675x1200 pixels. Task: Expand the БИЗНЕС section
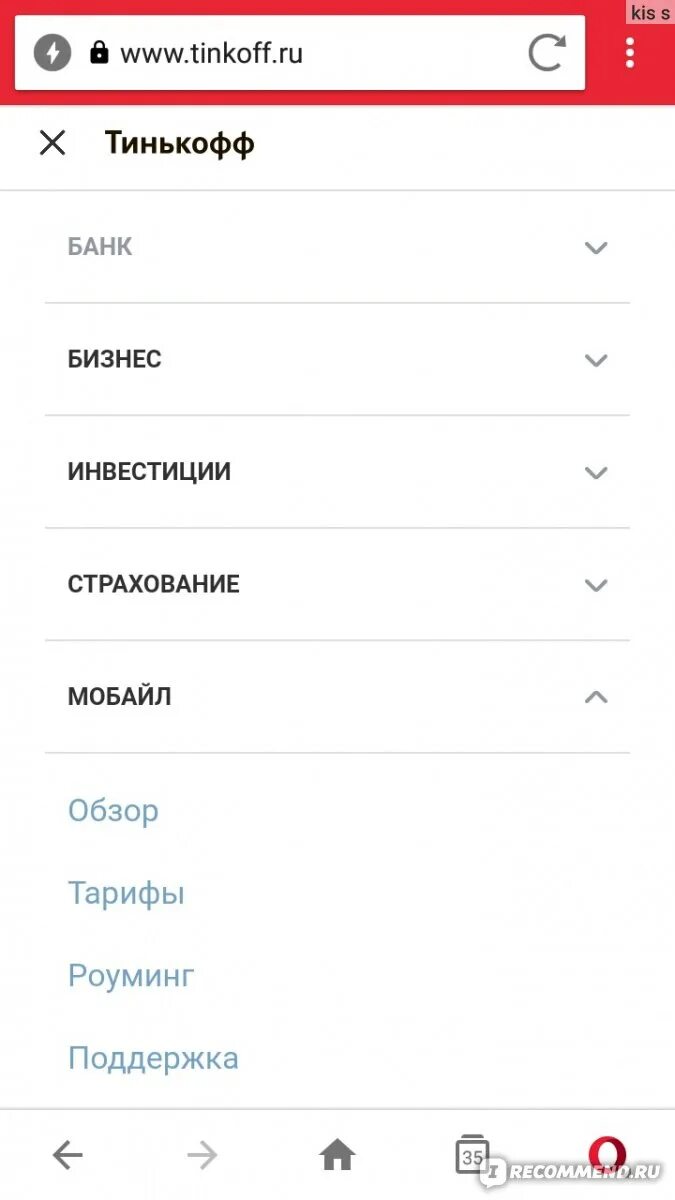click(337, 360)
